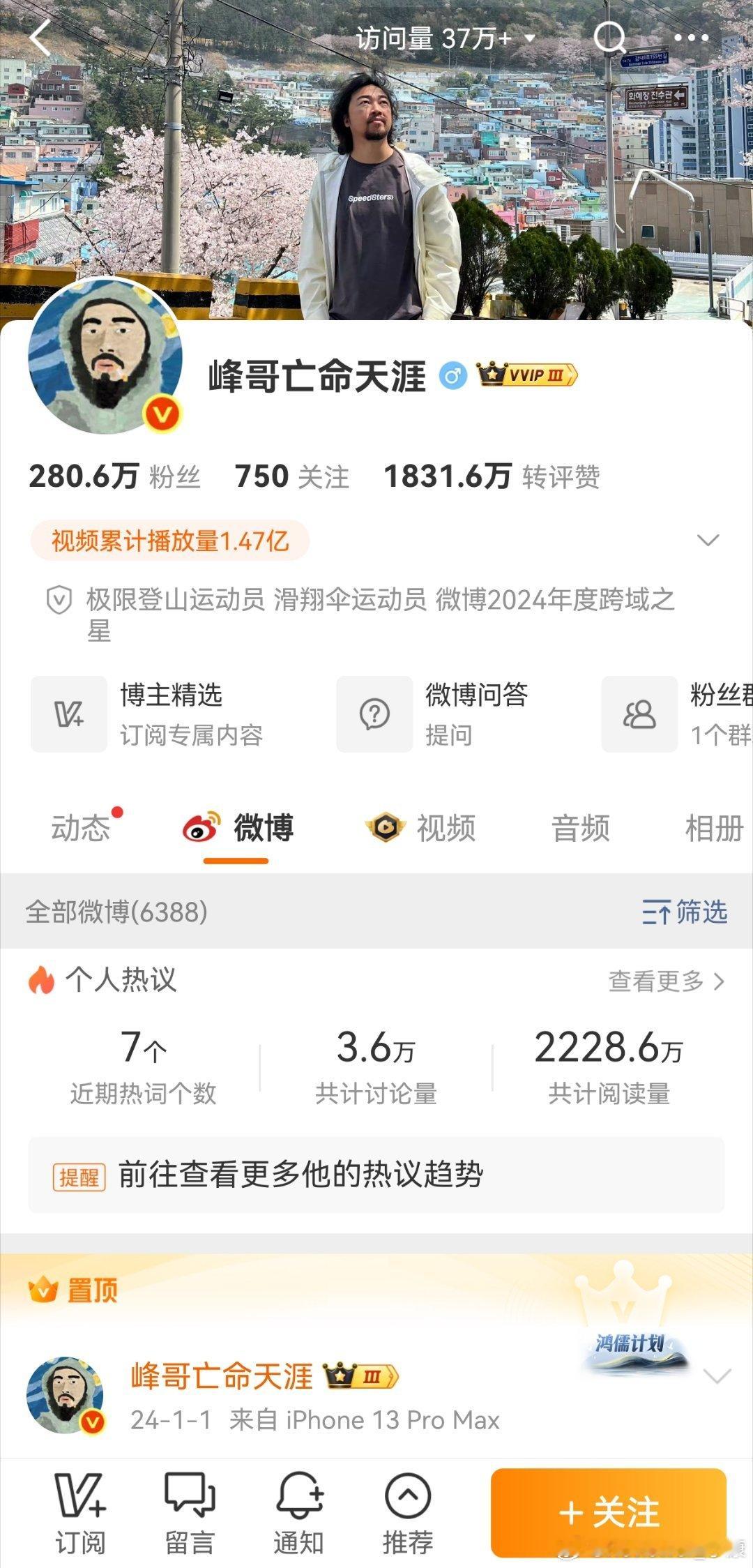Click 查看更多 link in 个人热议
The image size is (753, 1568).
click(x=660, y=981)
